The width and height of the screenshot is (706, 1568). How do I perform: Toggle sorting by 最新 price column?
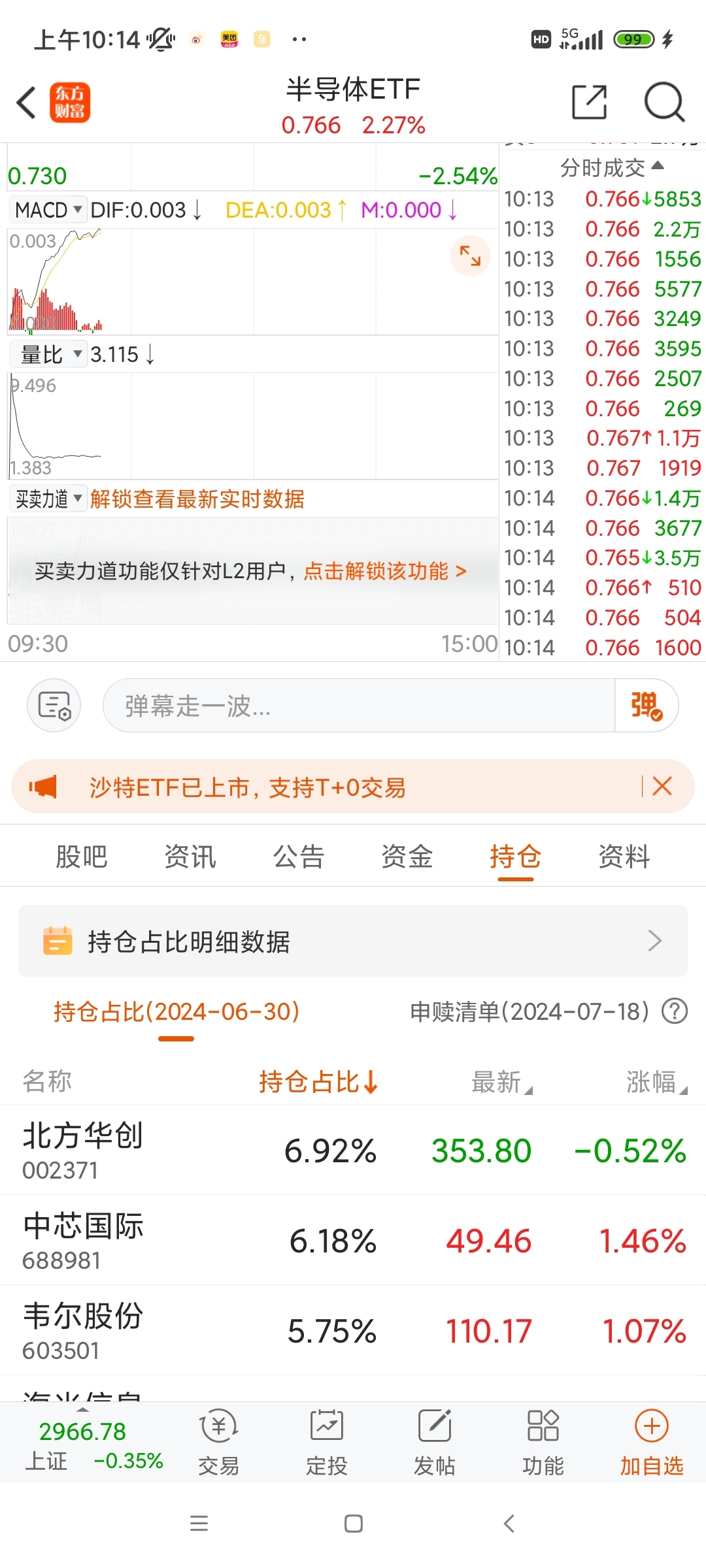[501, 1081]
